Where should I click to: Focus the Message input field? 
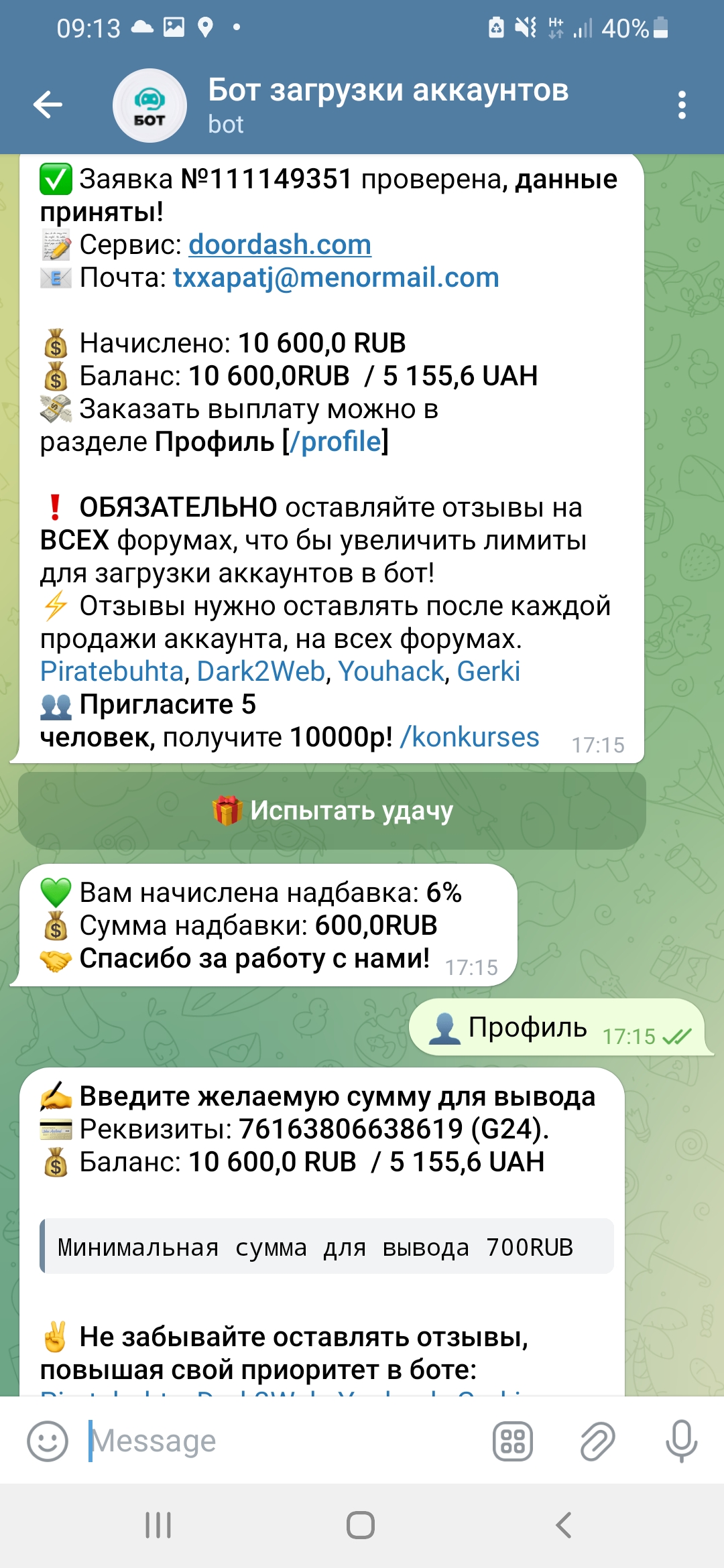click(282, 1441)
